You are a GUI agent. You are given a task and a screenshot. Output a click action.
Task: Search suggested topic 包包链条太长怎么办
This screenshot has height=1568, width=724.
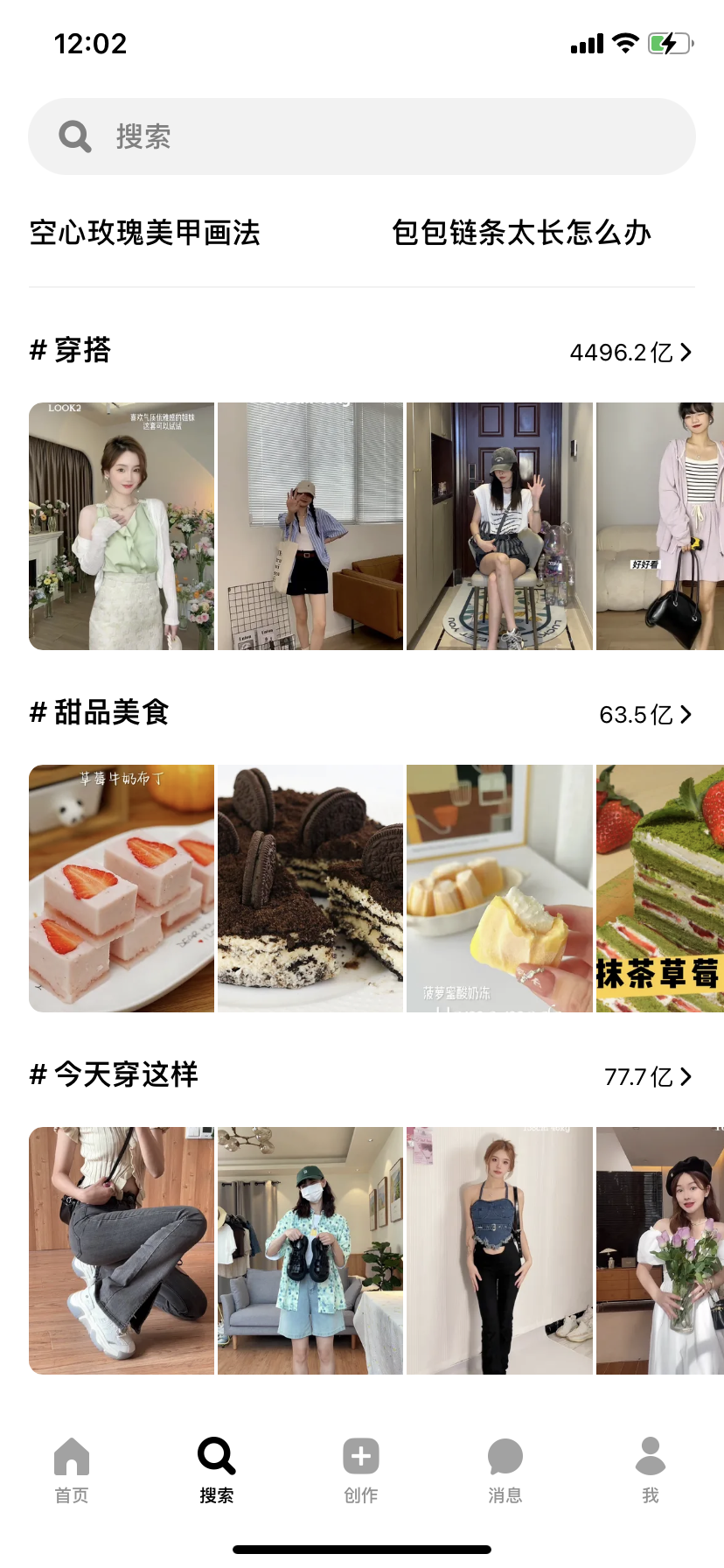[521, 233]
